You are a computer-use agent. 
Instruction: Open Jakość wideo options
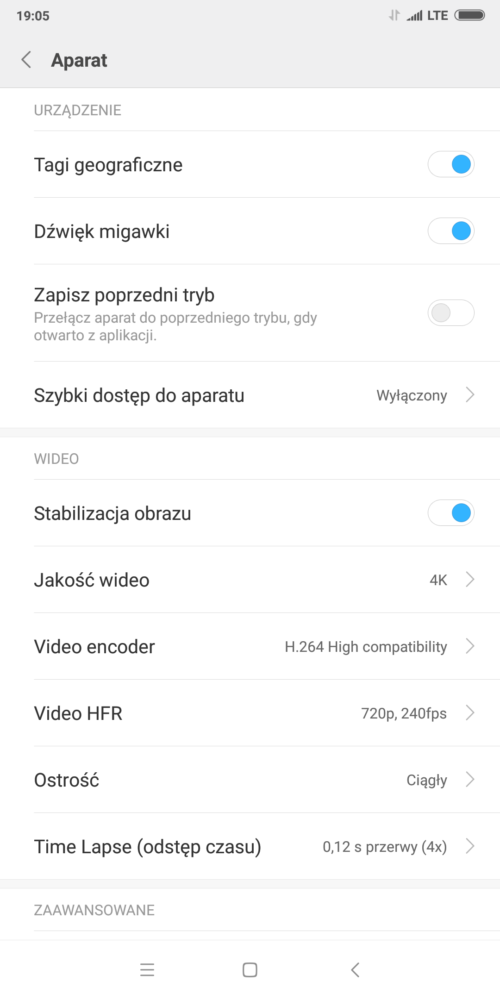[x=250, y=580]
